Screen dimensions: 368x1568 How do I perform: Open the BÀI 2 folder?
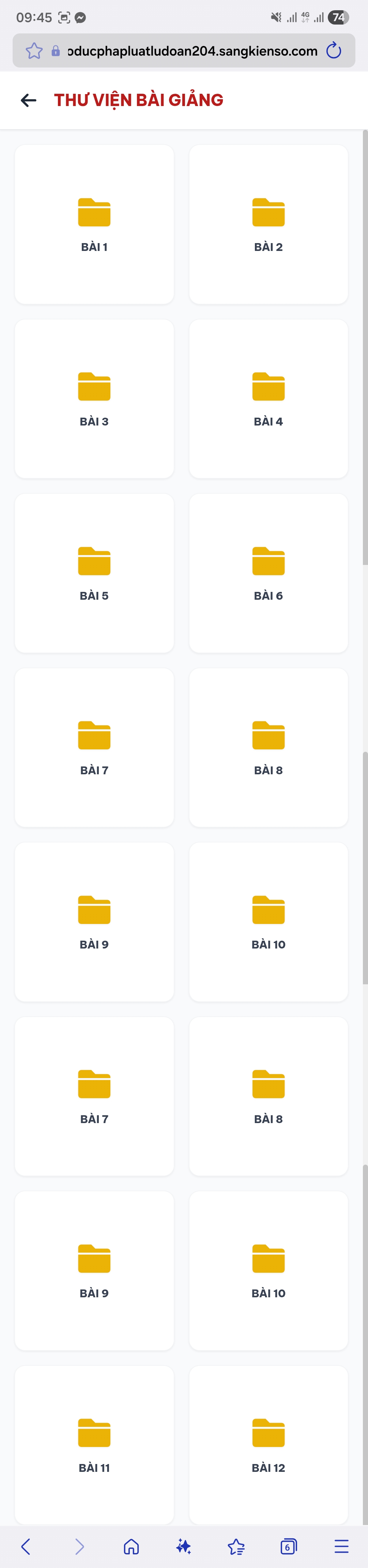pyautogui.click(x=268, y=224)
